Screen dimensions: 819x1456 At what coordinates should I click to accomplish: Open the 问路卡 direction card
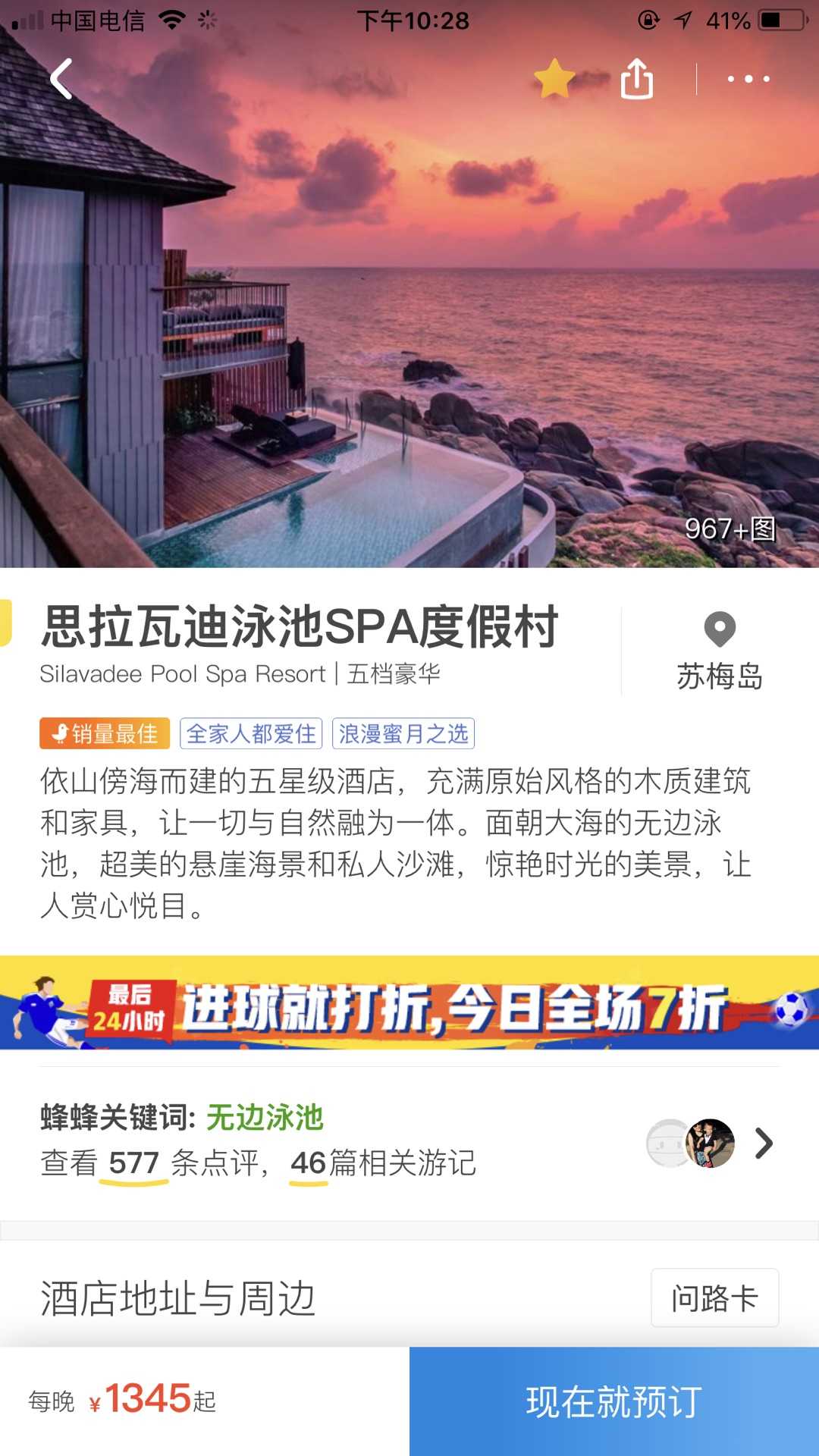pyautogui.click(x=714, y=1298)
